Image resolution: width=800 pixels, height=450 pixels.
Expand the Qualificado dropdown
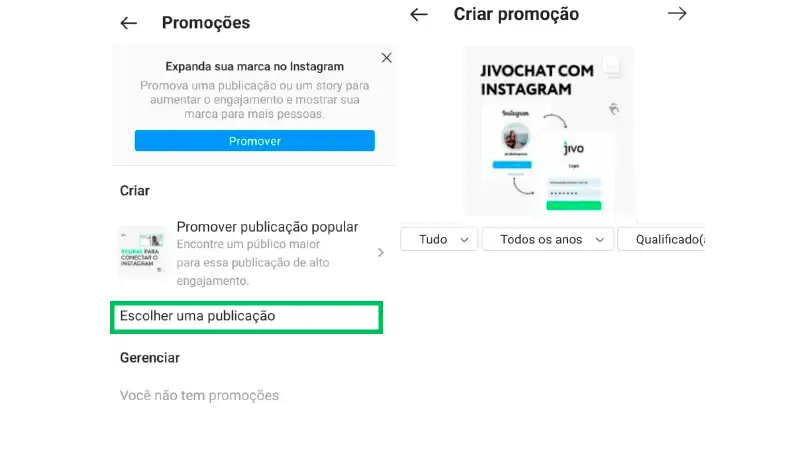point(664,240)
